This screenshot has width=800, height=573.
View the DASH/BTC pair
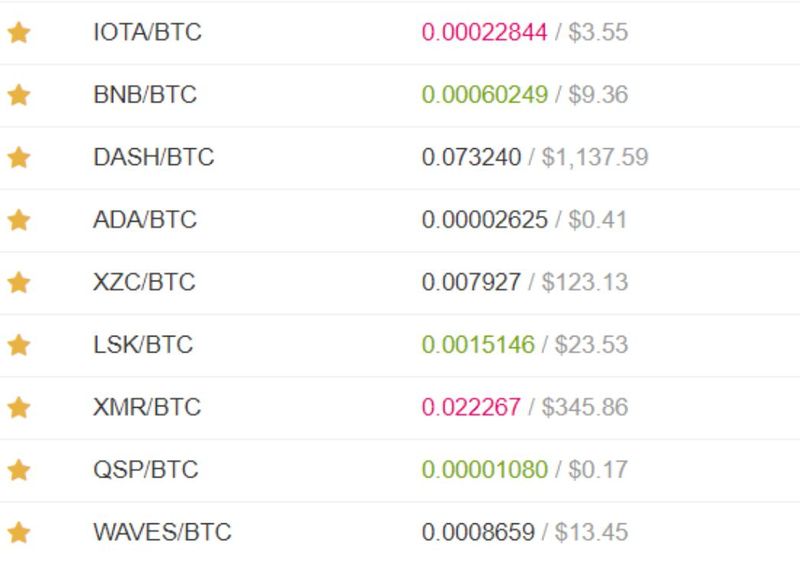pos(153,158)
